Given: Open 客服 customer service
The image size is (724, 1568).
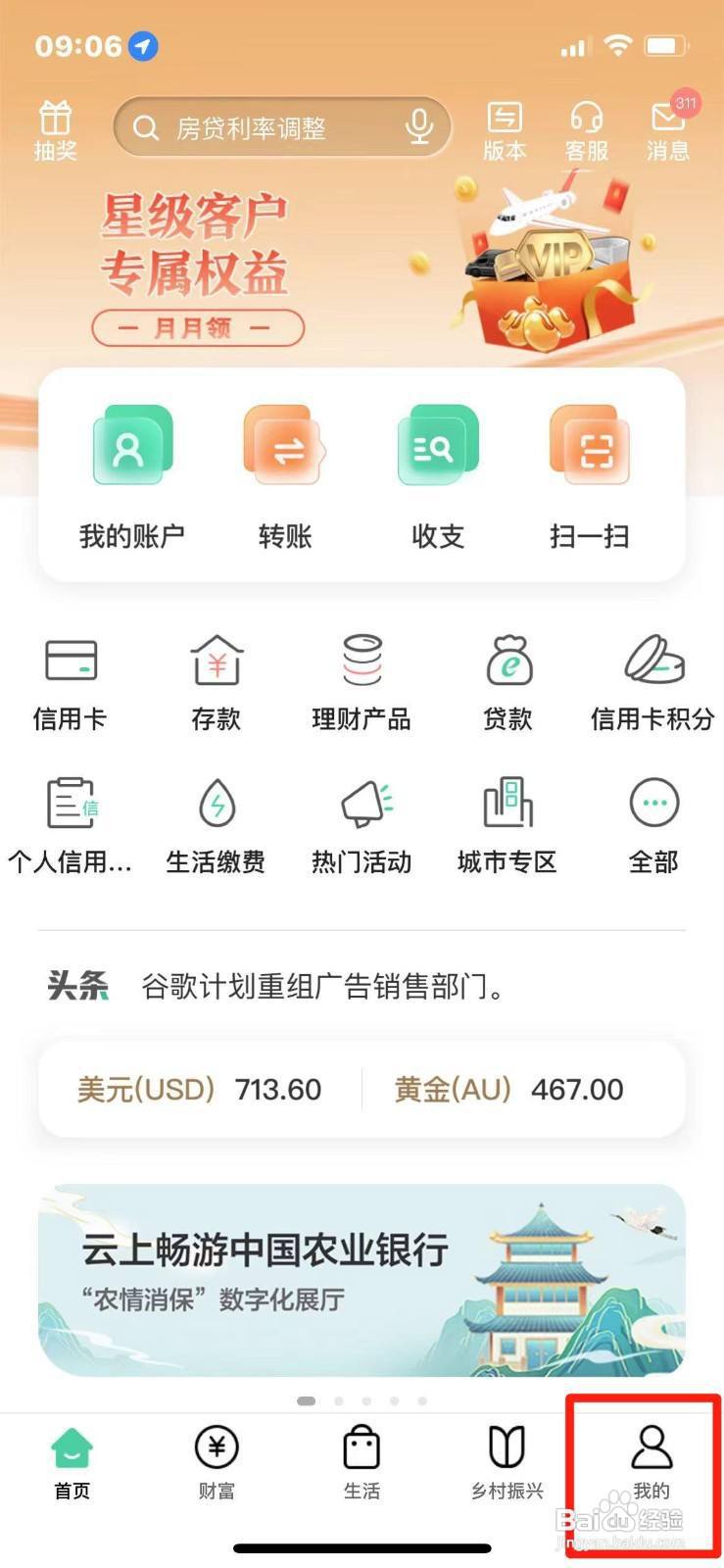Looking at the screenshot, I should (x=585, y=129).
